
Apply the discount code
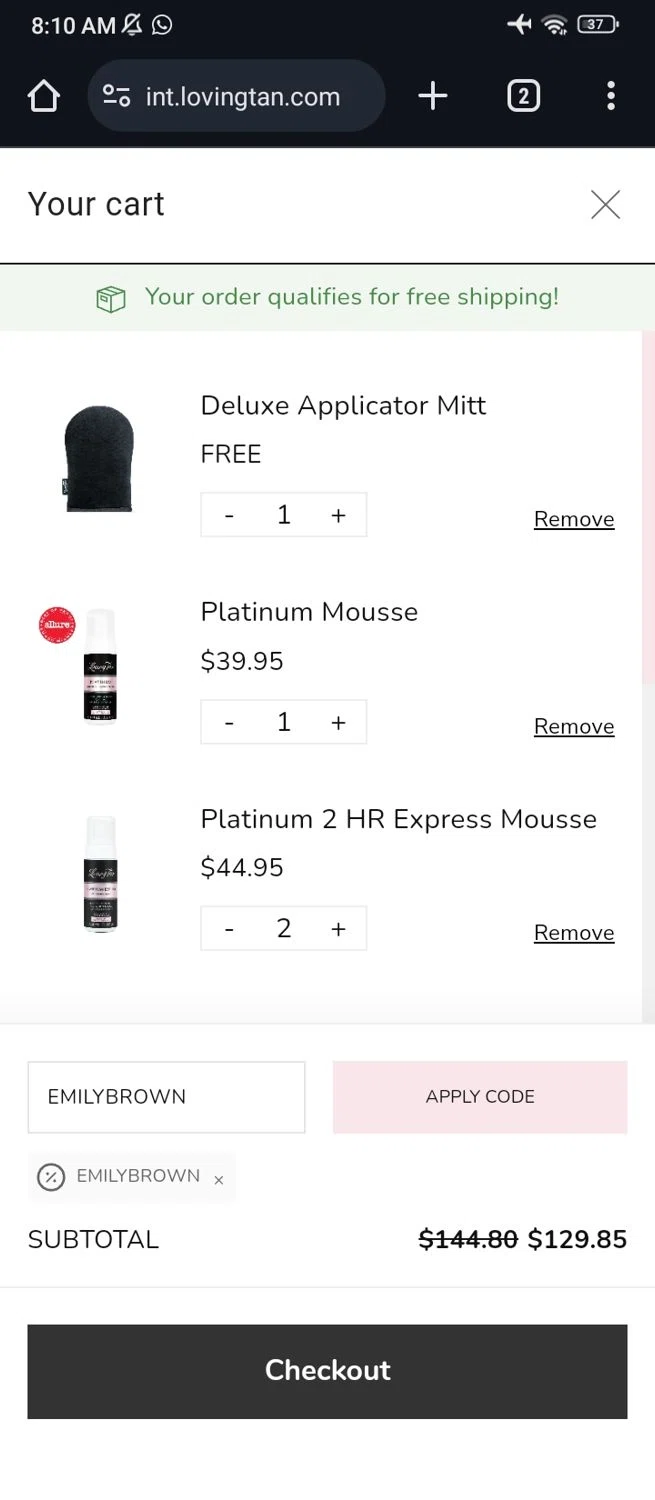(480, 1097)
